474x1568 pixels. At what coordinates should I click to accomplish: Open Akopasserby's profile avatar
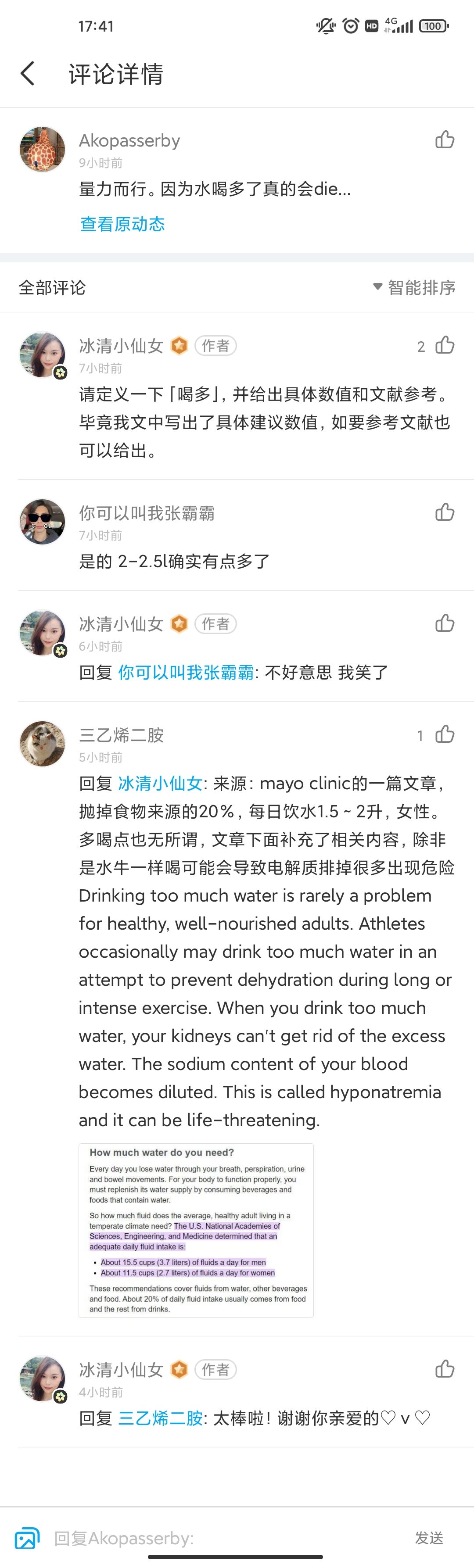[42, 149]
